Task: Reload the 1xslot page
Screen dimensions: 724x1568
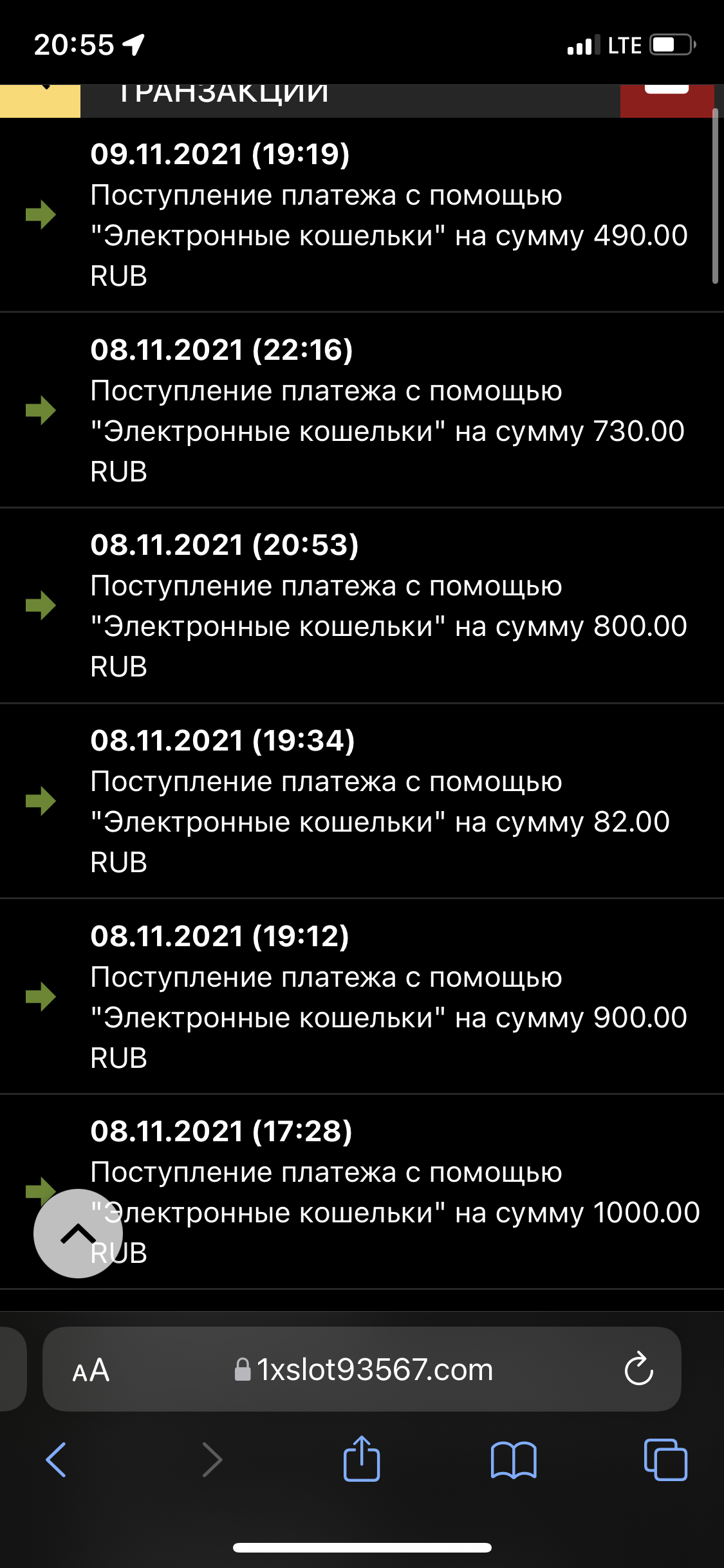Action: tap(638, 1370)
